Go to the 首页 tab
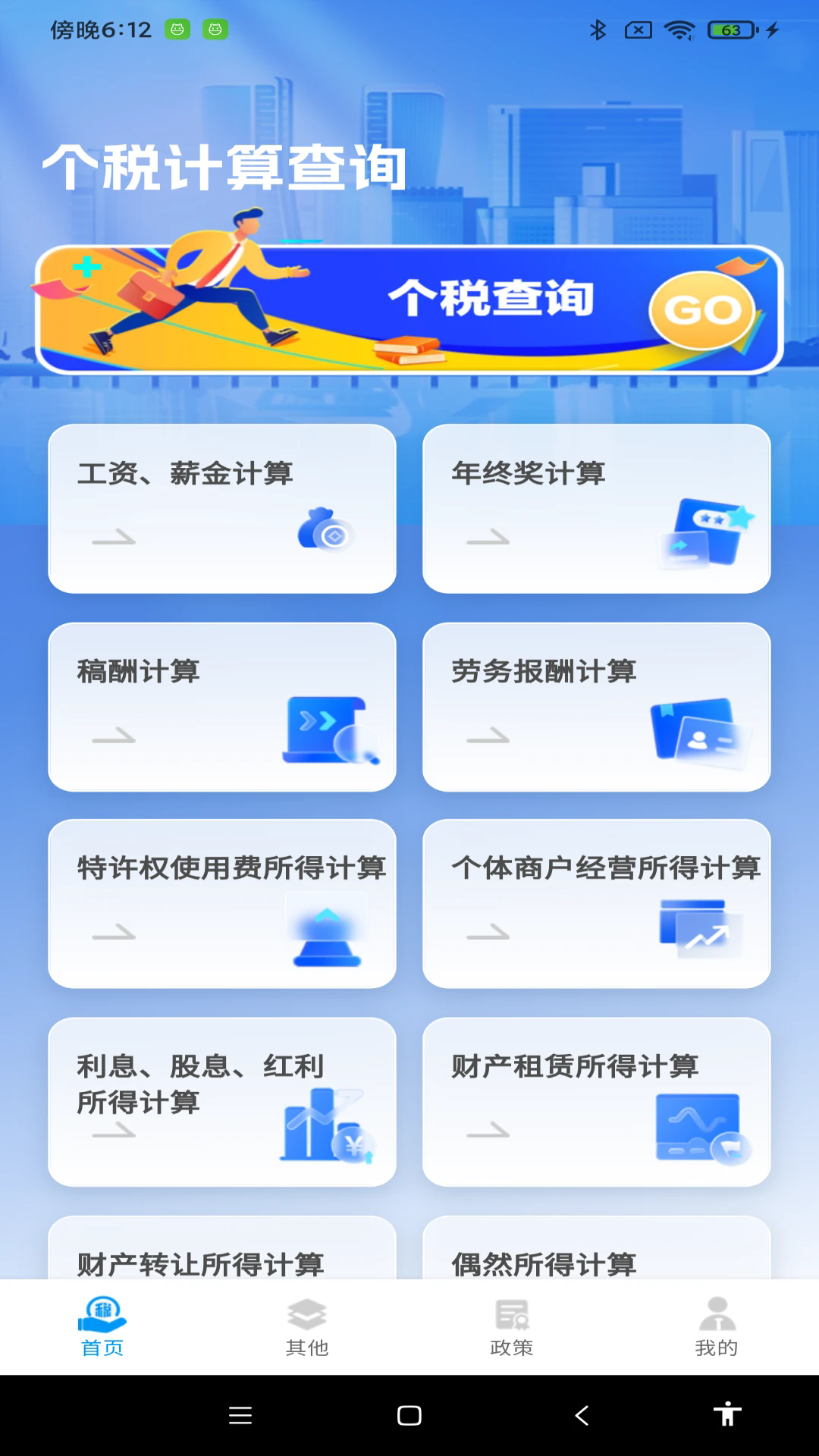The image size is (819, 1456). pyautogui.click(x=102, y=1327)
